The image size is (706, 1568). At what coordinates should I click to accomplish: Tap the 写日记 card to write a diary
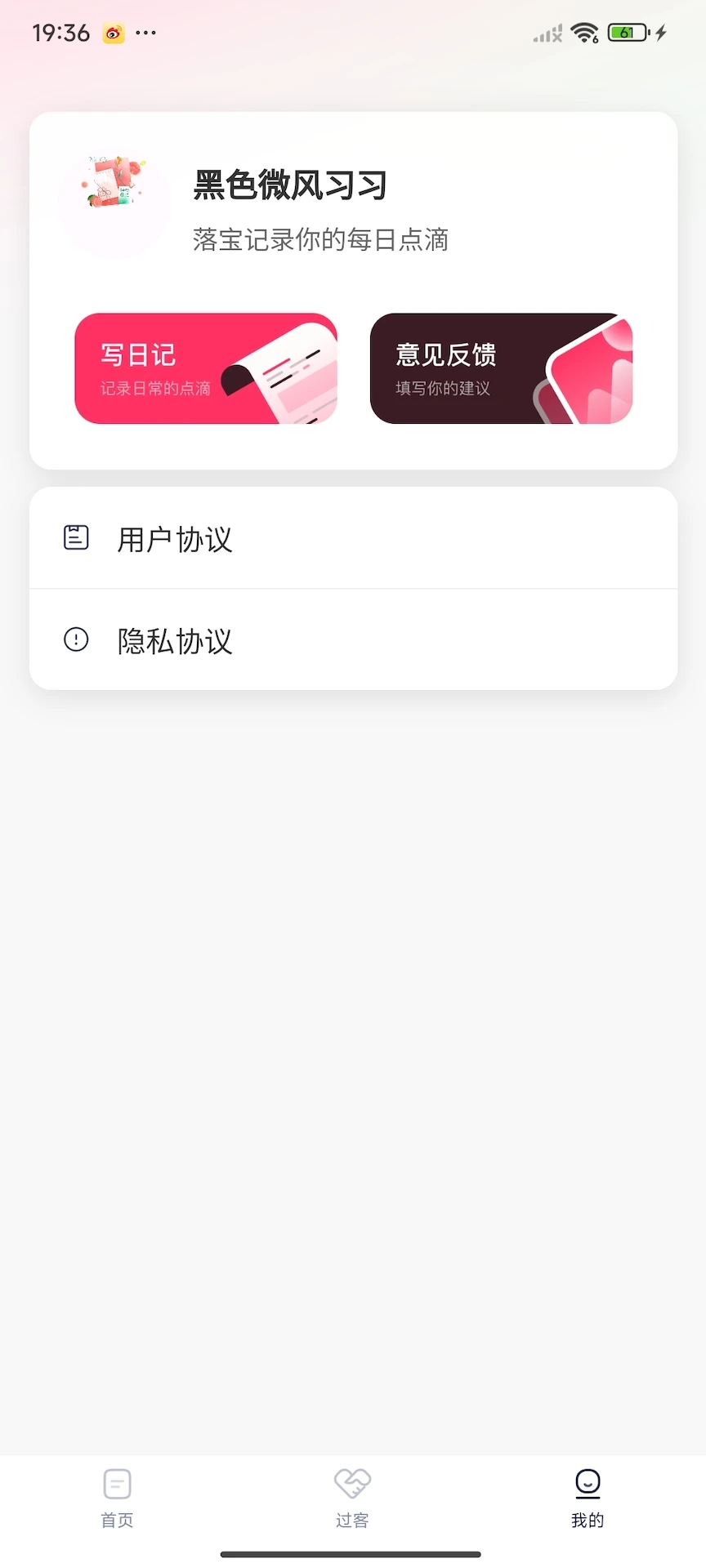coord(206,368)
